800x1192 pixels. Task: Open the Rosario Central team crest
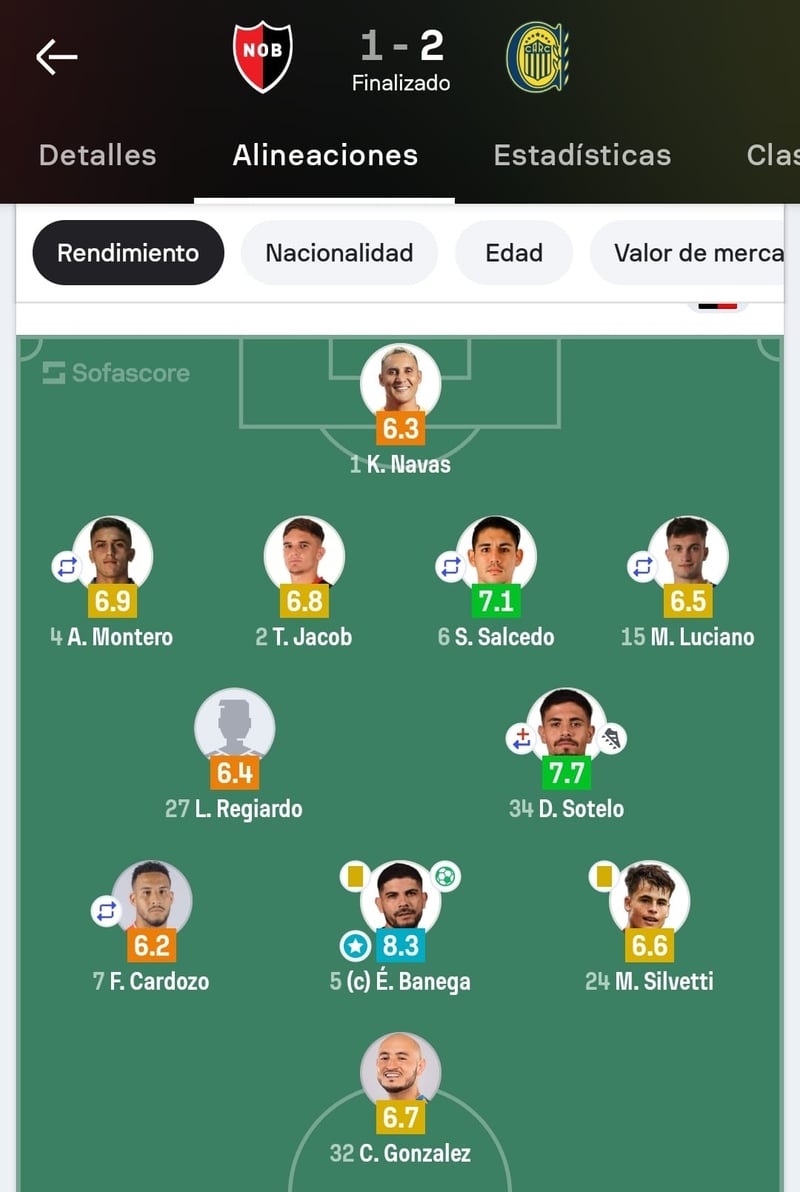click(x=537, y=57)
